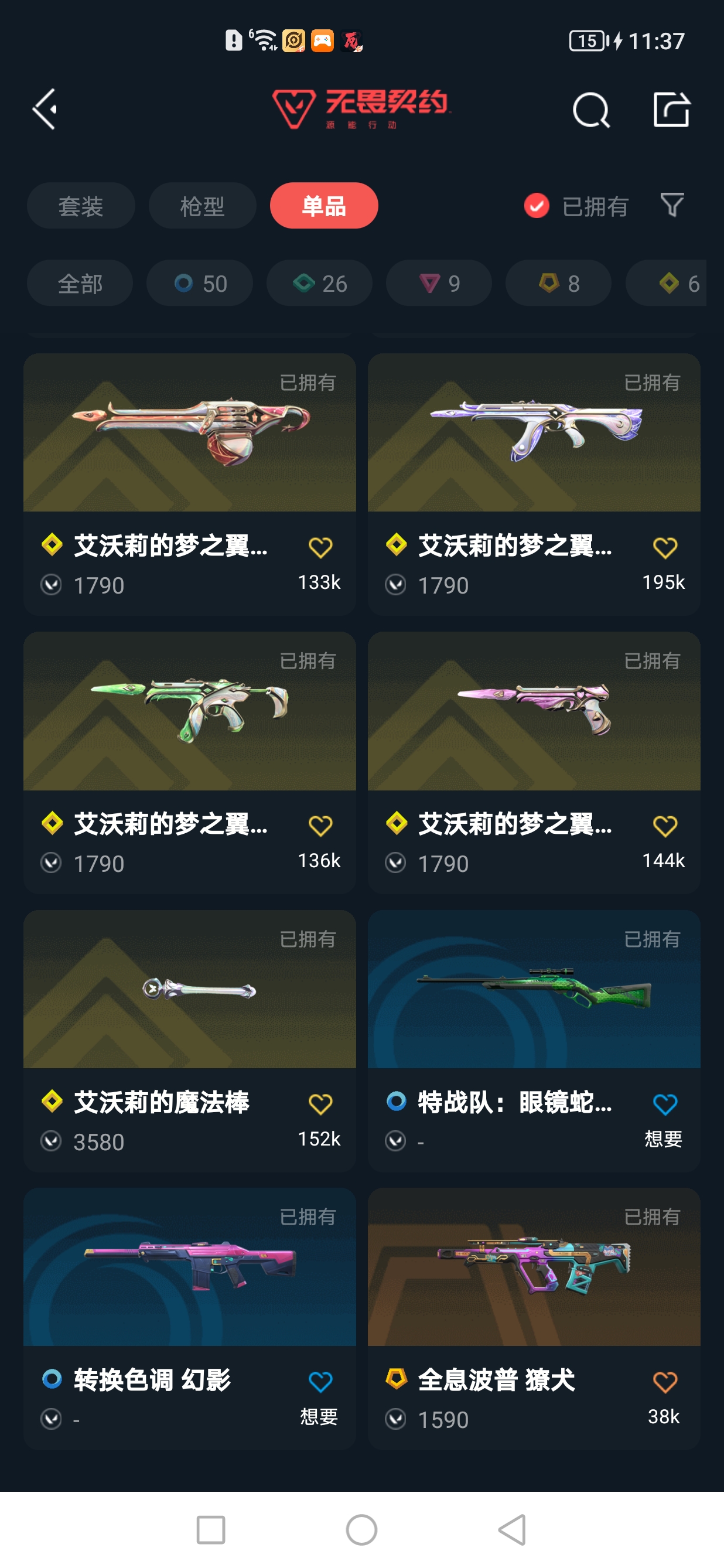This screenshot has width=724, height=1568.
Task: Filter by the blue tier chip 50
Action: pos(200,283)
